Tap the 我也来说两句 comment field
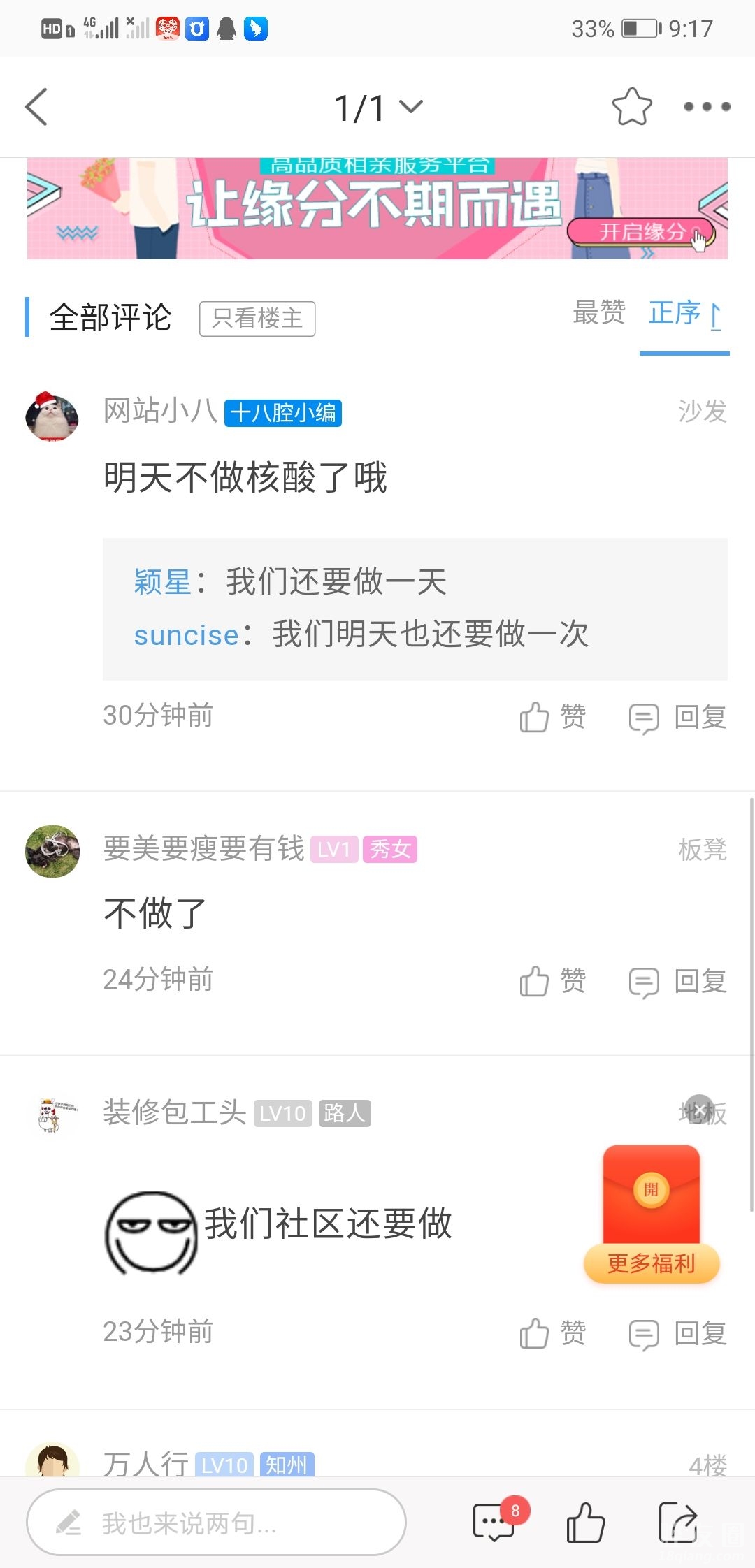This screenshot has height=1568, width=755. (217, 1523)
